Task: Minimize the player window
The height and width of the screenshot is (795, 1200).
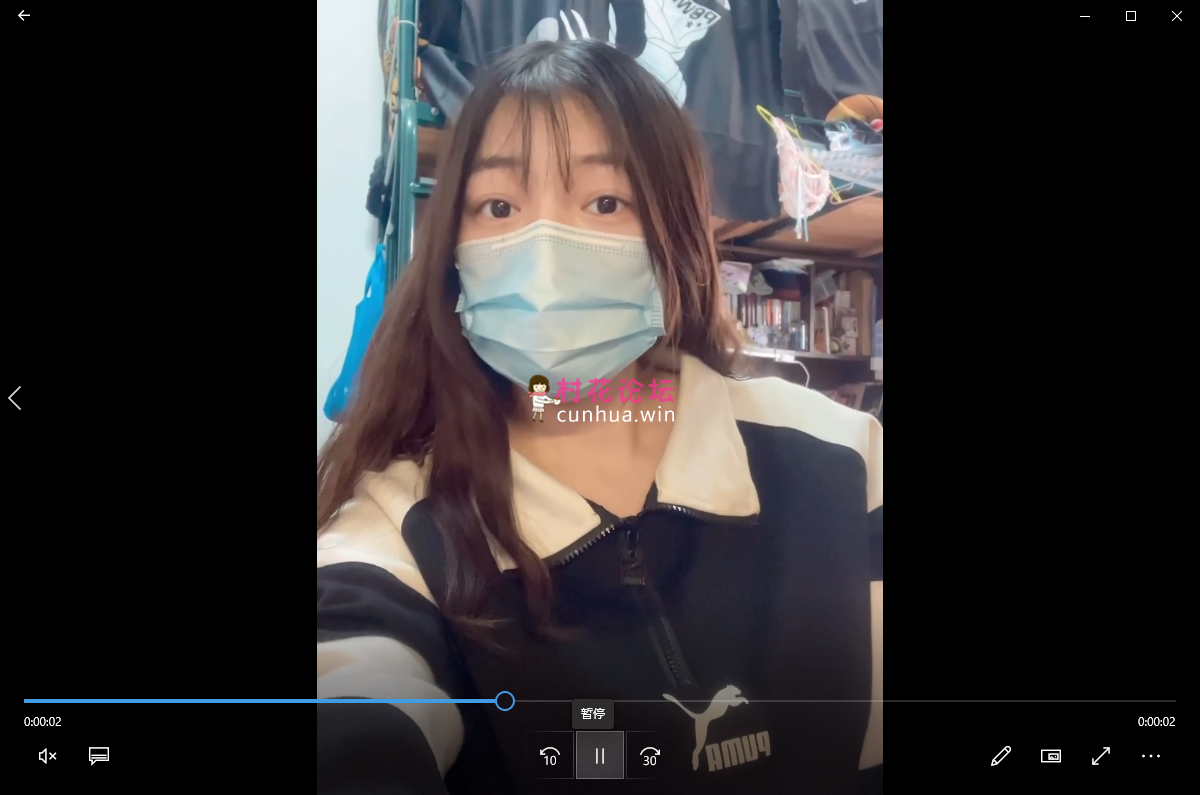Action: tap(1085, 16)
